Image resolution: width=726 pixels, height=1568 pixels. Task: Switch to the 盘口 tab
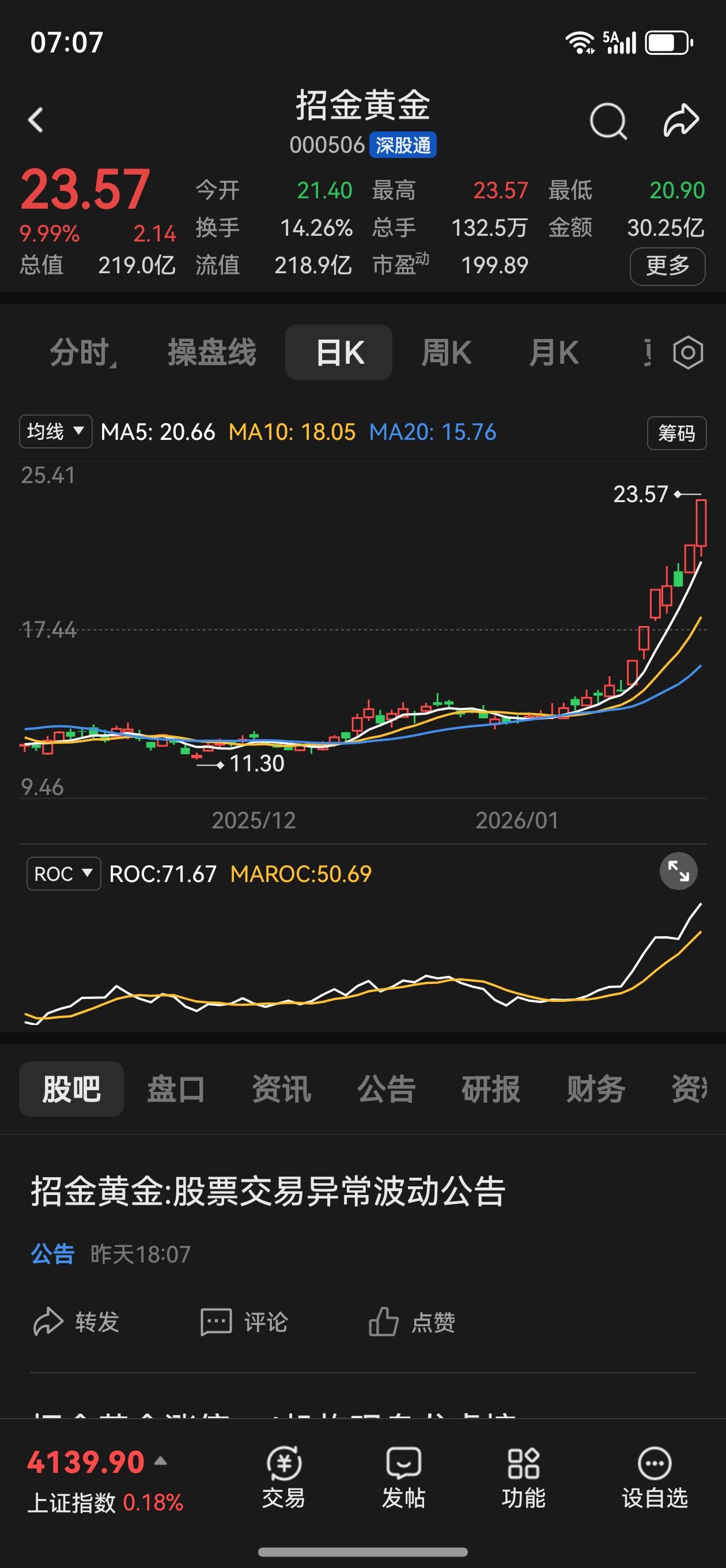[176, 1089]
